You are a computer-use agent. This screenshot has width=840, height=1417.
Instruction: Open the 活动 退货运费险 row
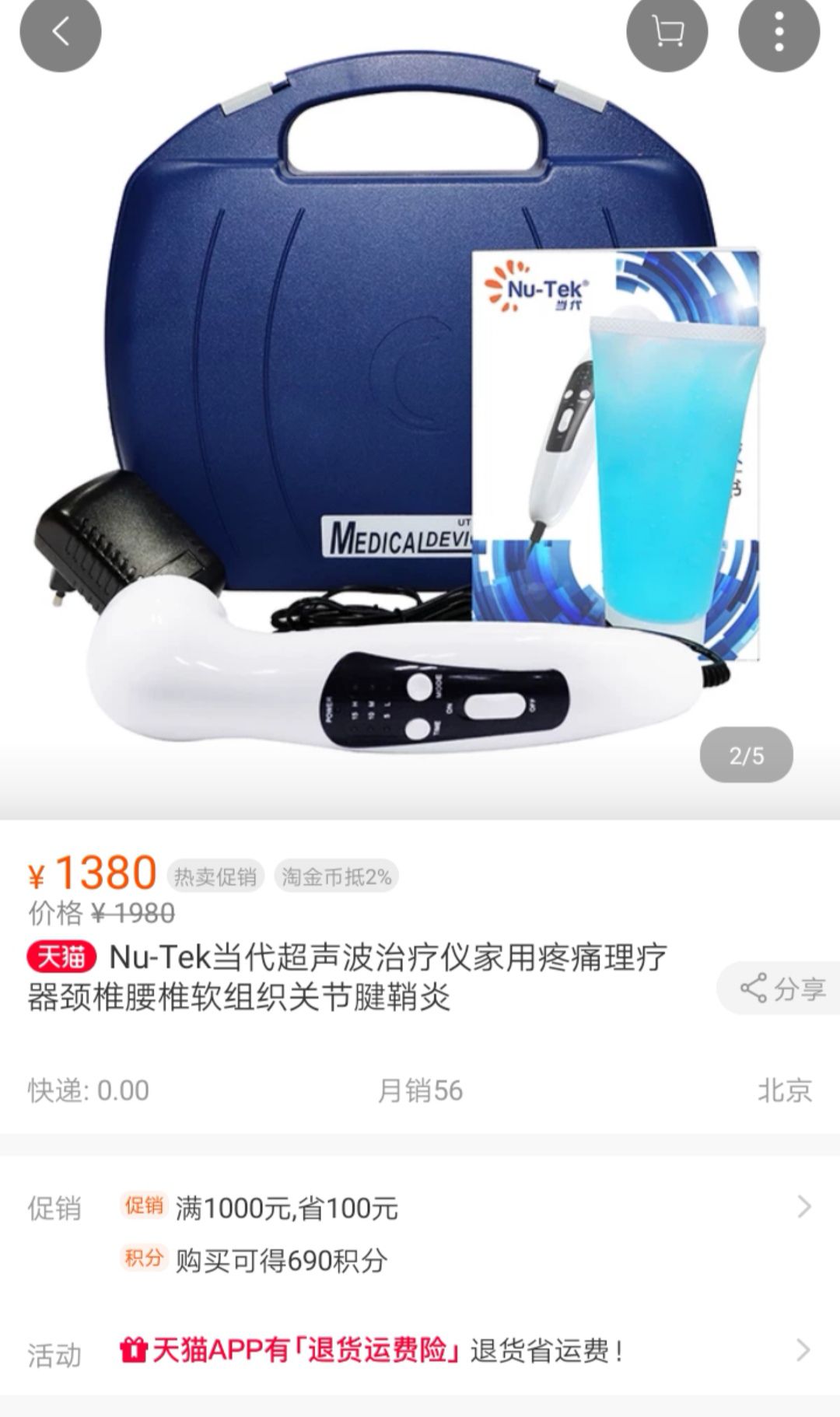420,1351
